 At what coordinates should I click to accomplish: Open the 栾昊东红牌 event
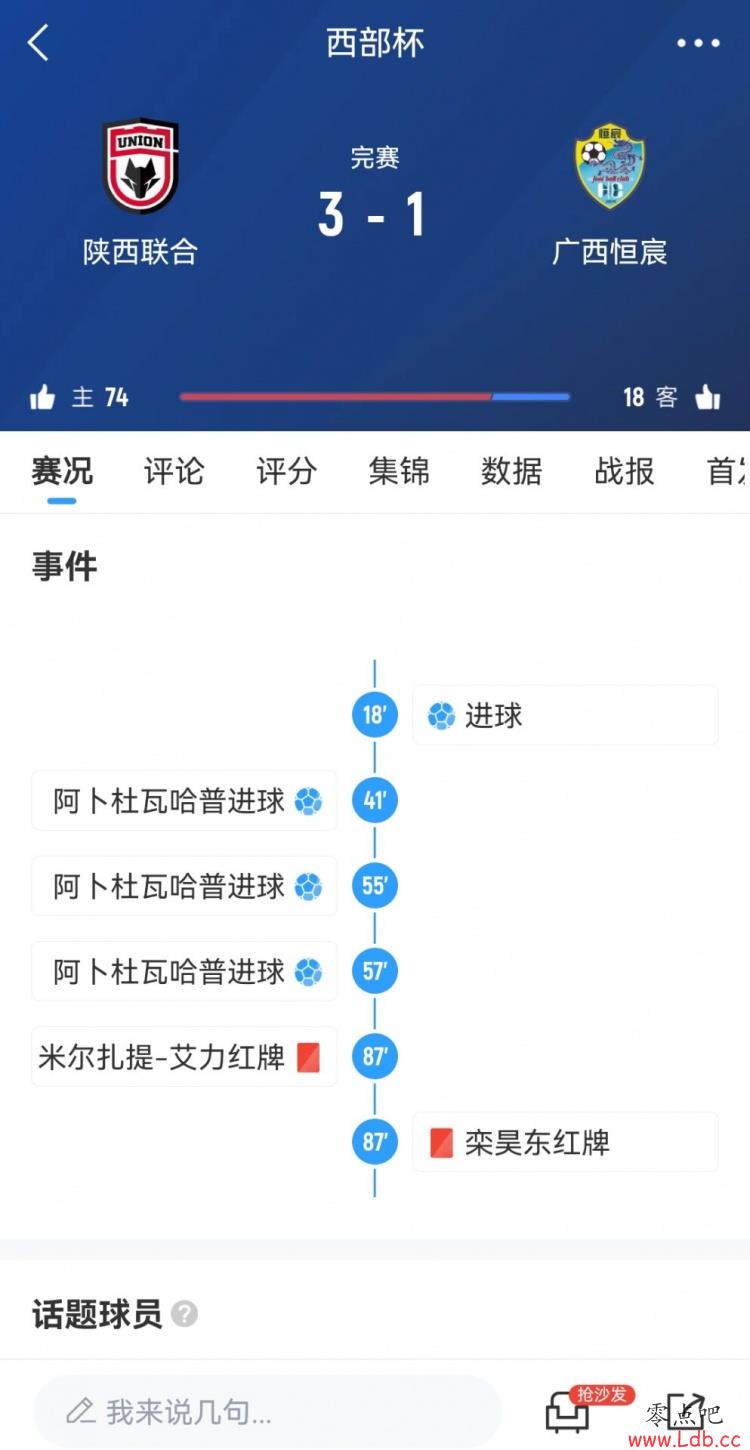coord(565,1142)
